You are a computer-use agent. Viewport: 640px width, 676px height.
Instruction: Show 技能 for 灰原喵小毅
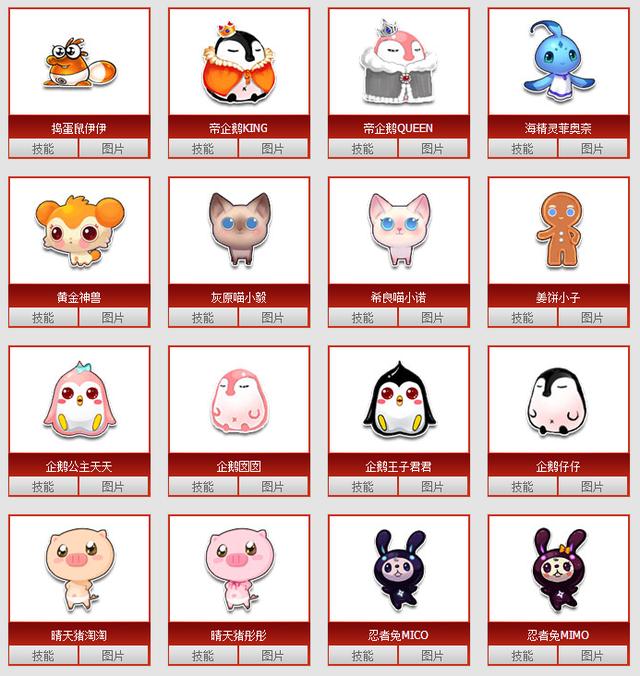pyautogui.click(x=203, y=317)
